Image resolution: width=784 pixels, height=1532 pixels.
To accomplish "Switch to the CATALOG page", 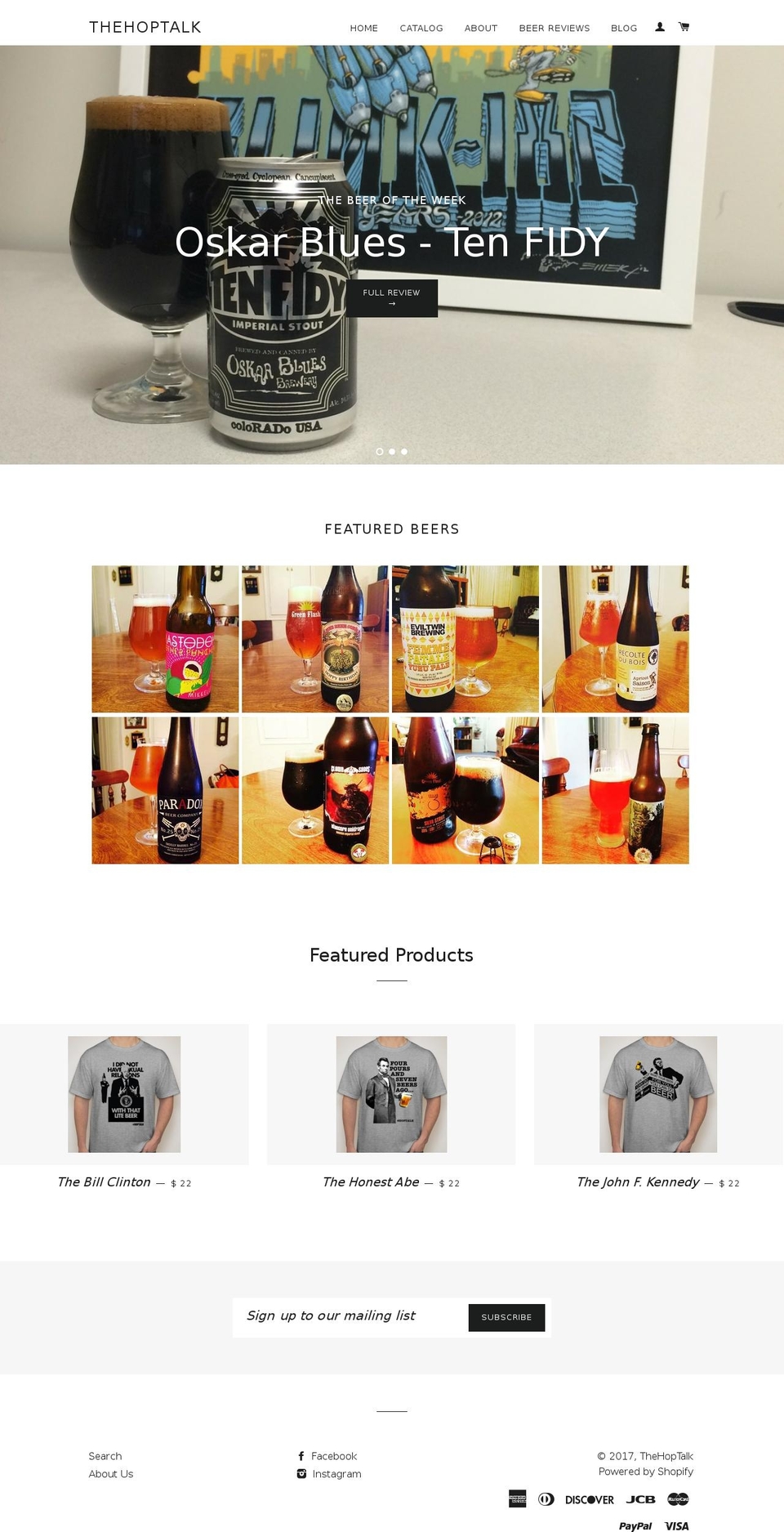I will pos(421,28).
